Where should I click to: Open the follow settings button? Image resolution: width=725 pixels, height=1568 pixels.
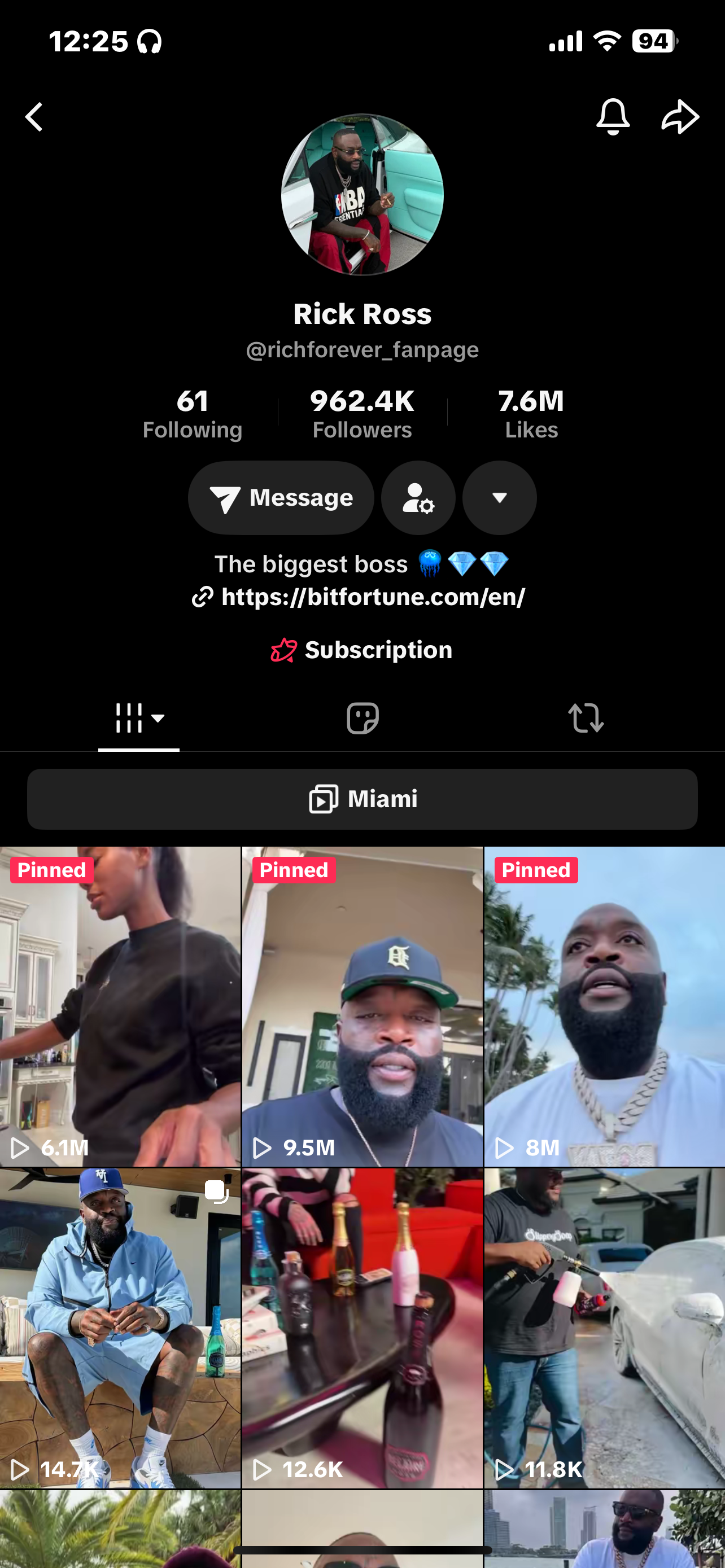418,498
